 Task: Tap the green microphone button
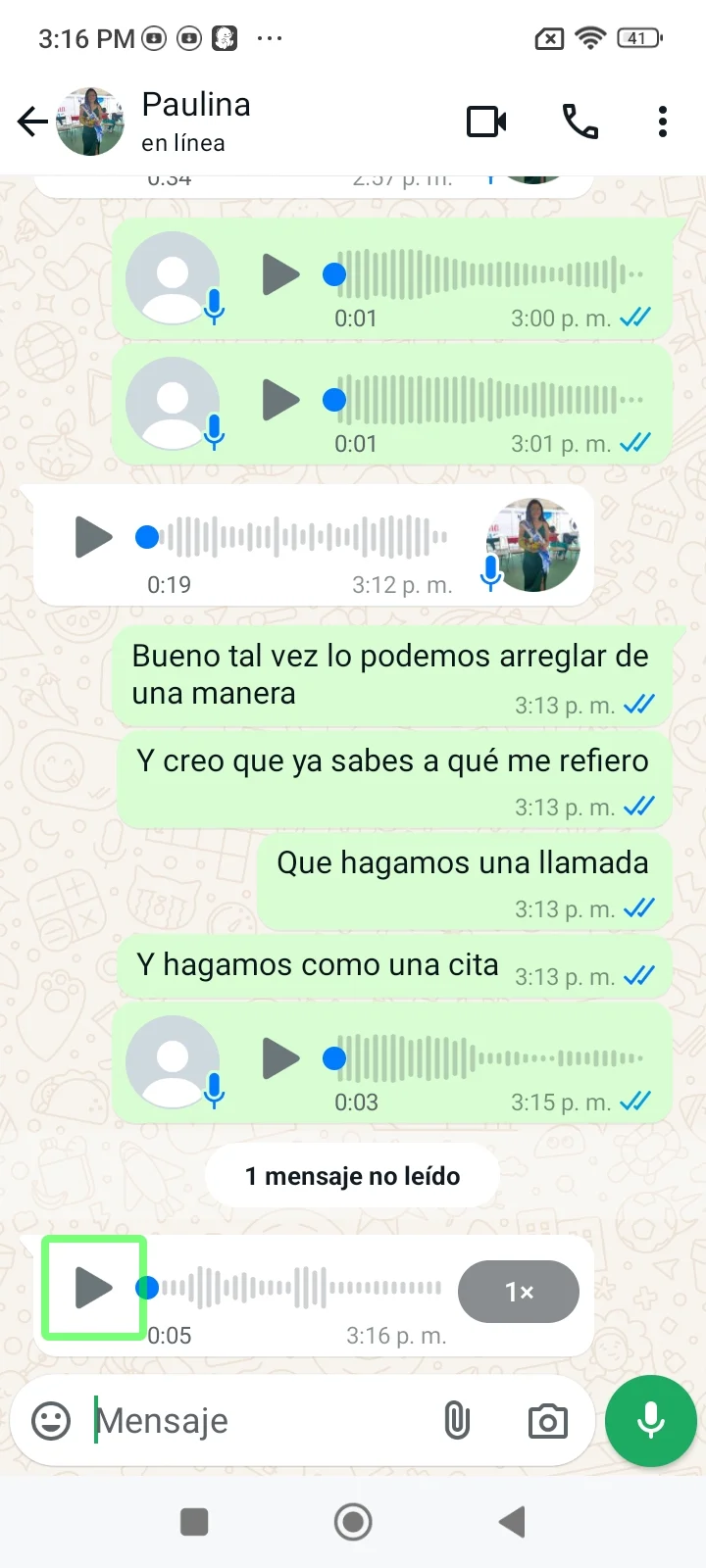[x=650, y=1420]
